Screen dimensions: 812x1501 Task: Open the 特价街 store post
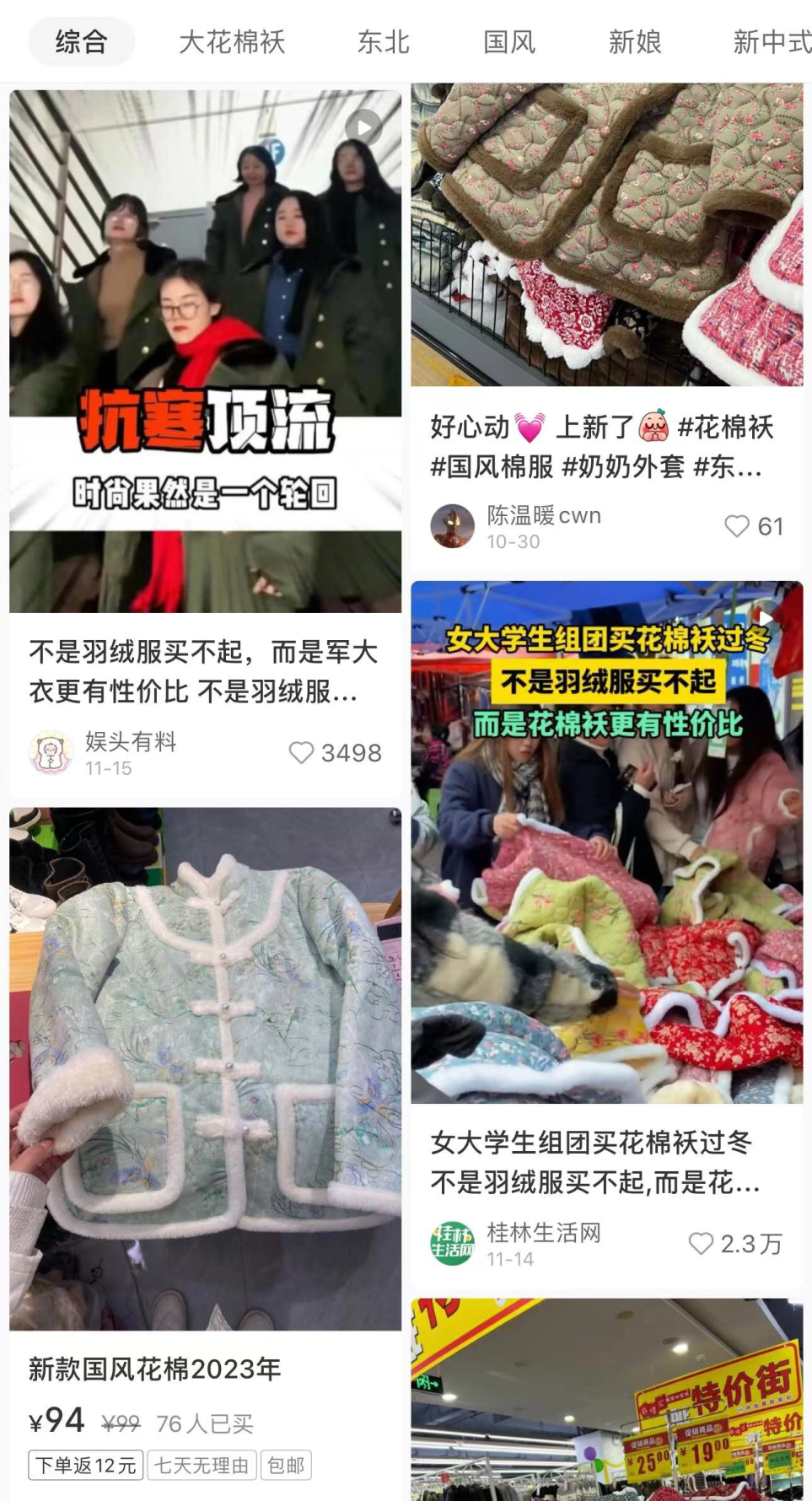pos(606,1400)
